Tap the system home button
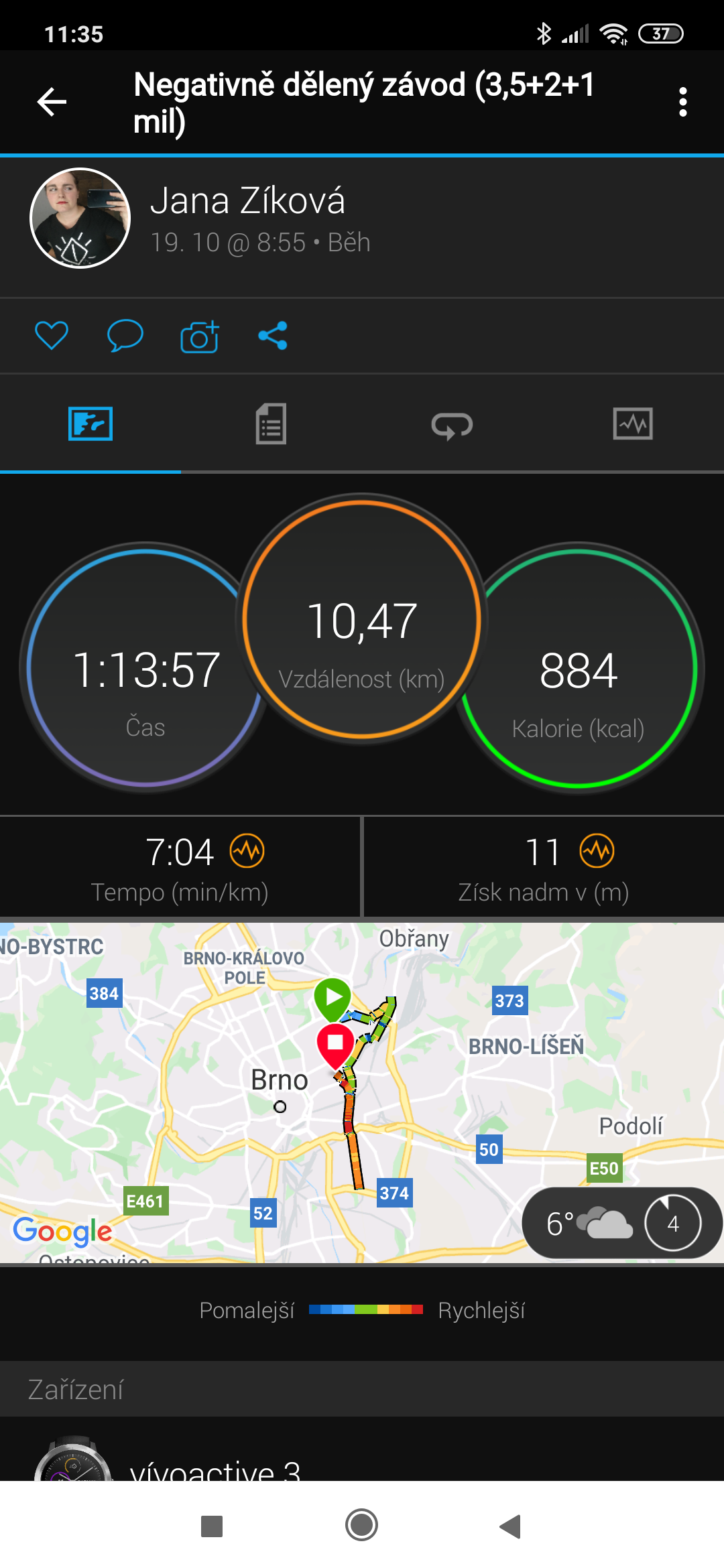The image size is (724, 1568). pyautogui.click(x=362, y=1526)
